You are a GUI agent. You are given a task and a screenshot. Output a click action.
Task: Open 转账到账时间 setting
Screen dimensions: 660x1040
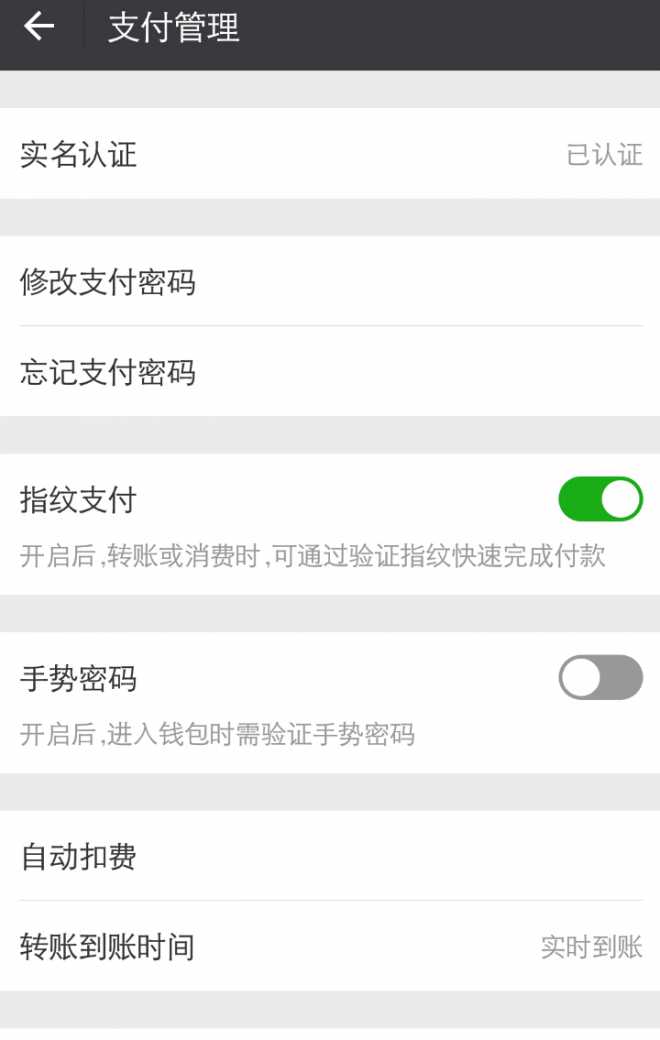[330, 946]
